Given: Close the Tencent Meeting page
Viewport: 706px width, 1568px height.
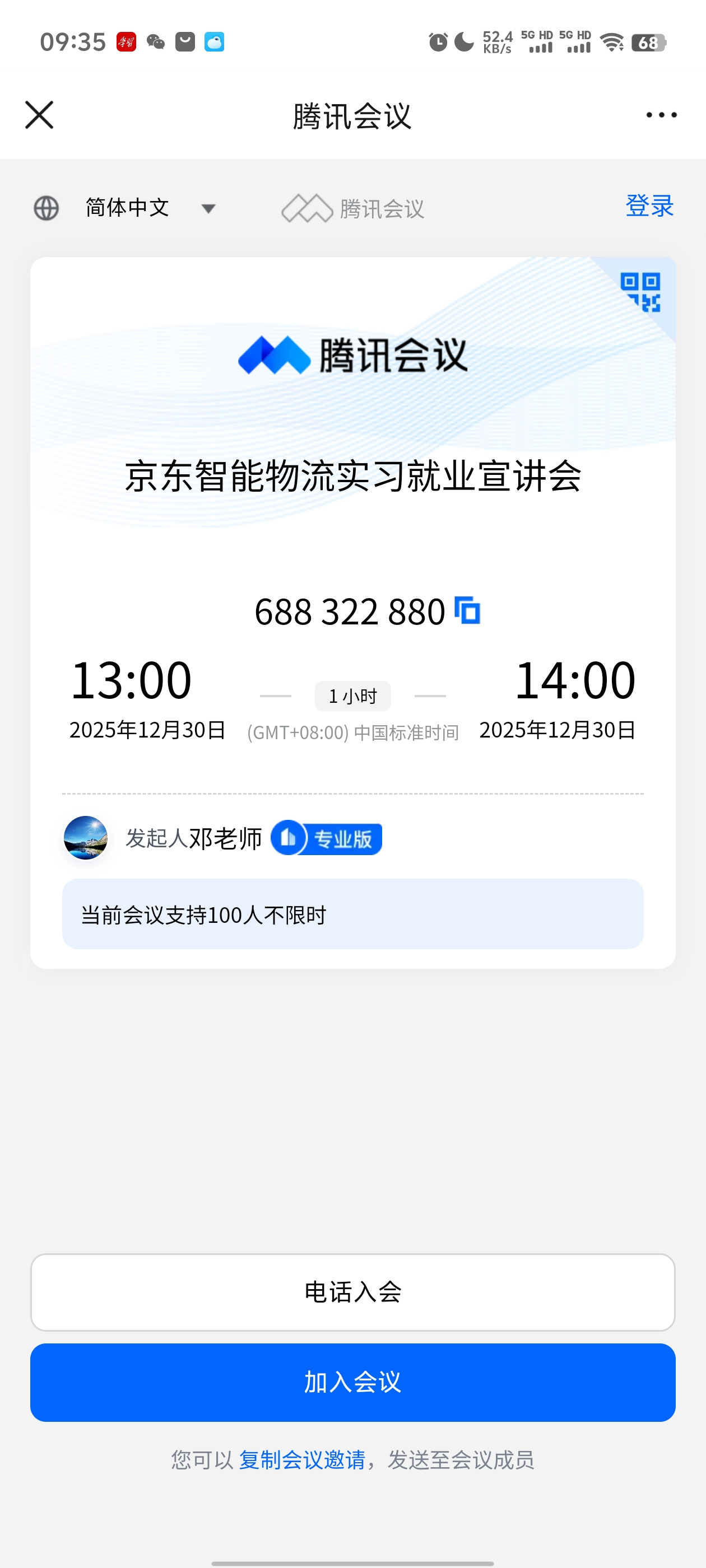Looking at the screenshot, I should (39, 115).
